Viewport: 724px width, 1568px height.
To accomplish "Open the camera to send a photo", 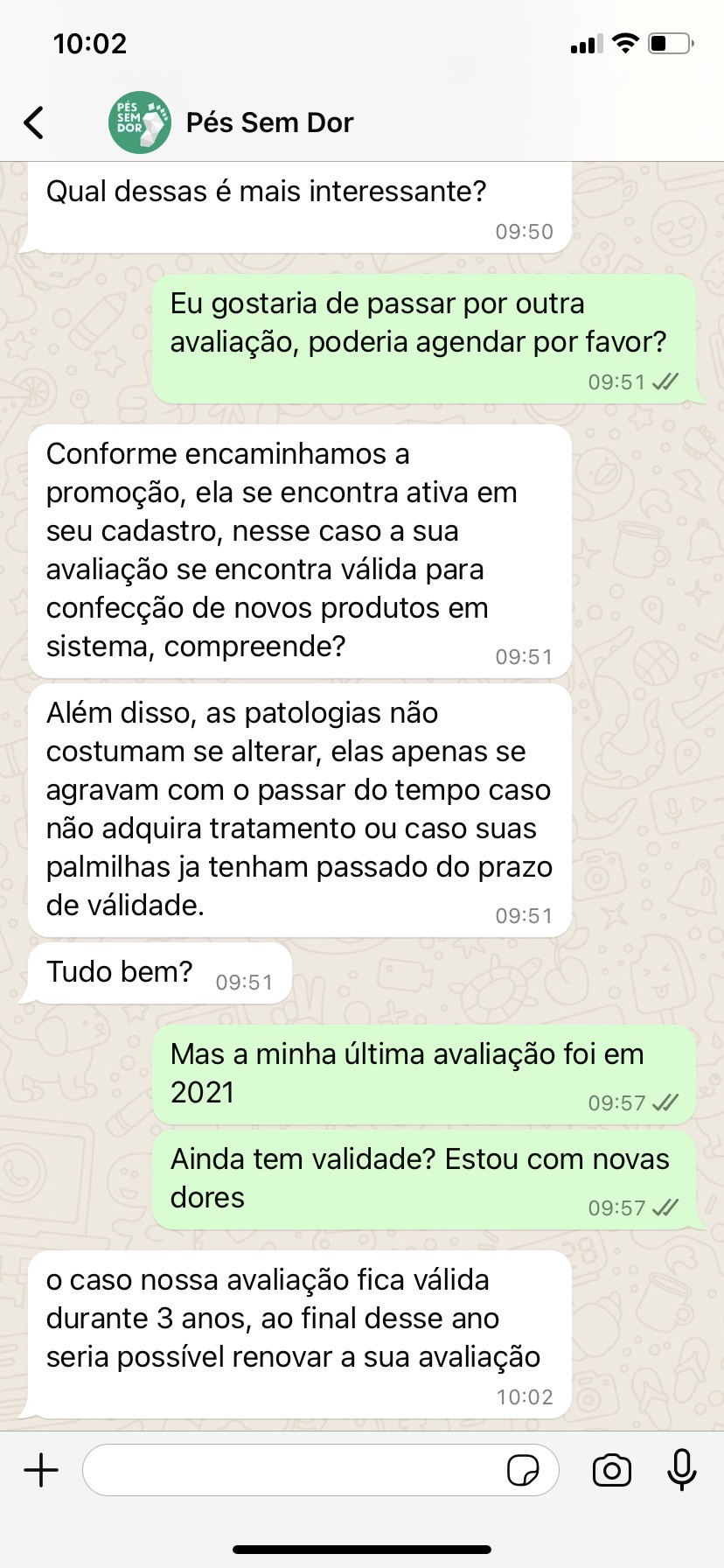I will click(612, 1470).
